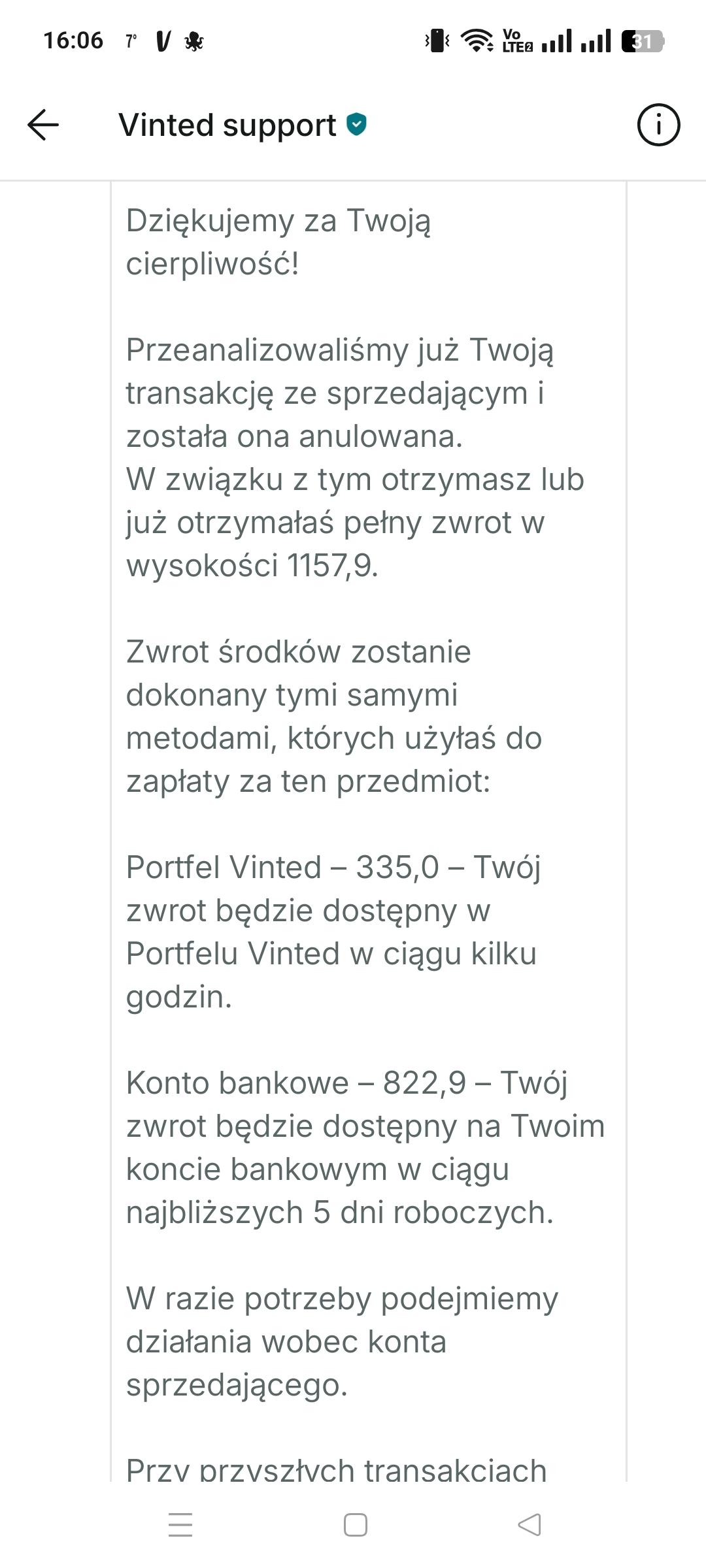
Task: Open conversation info icon
Action: tap(658, 125)
